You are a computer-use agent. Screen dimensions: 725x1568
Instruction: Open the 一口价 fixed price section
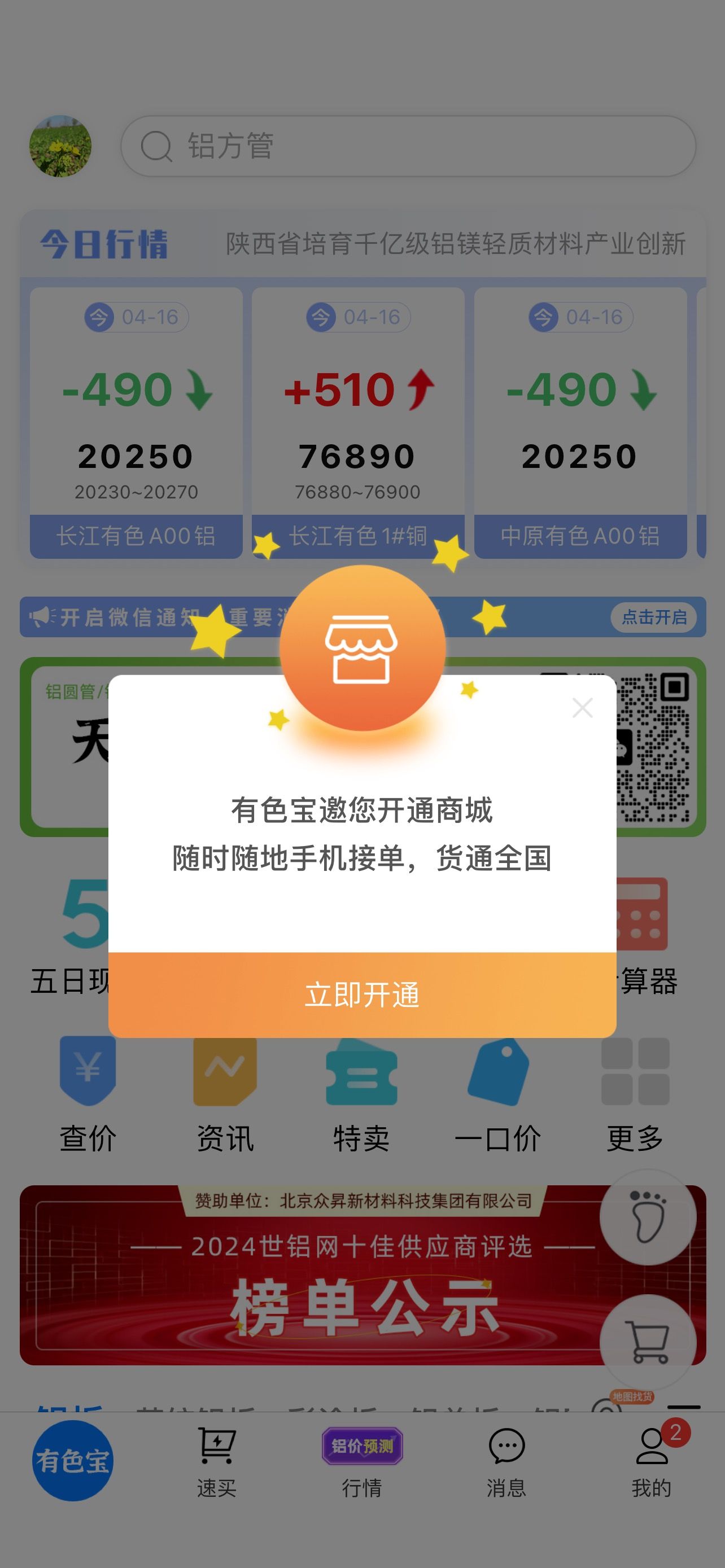(498, 1096)
